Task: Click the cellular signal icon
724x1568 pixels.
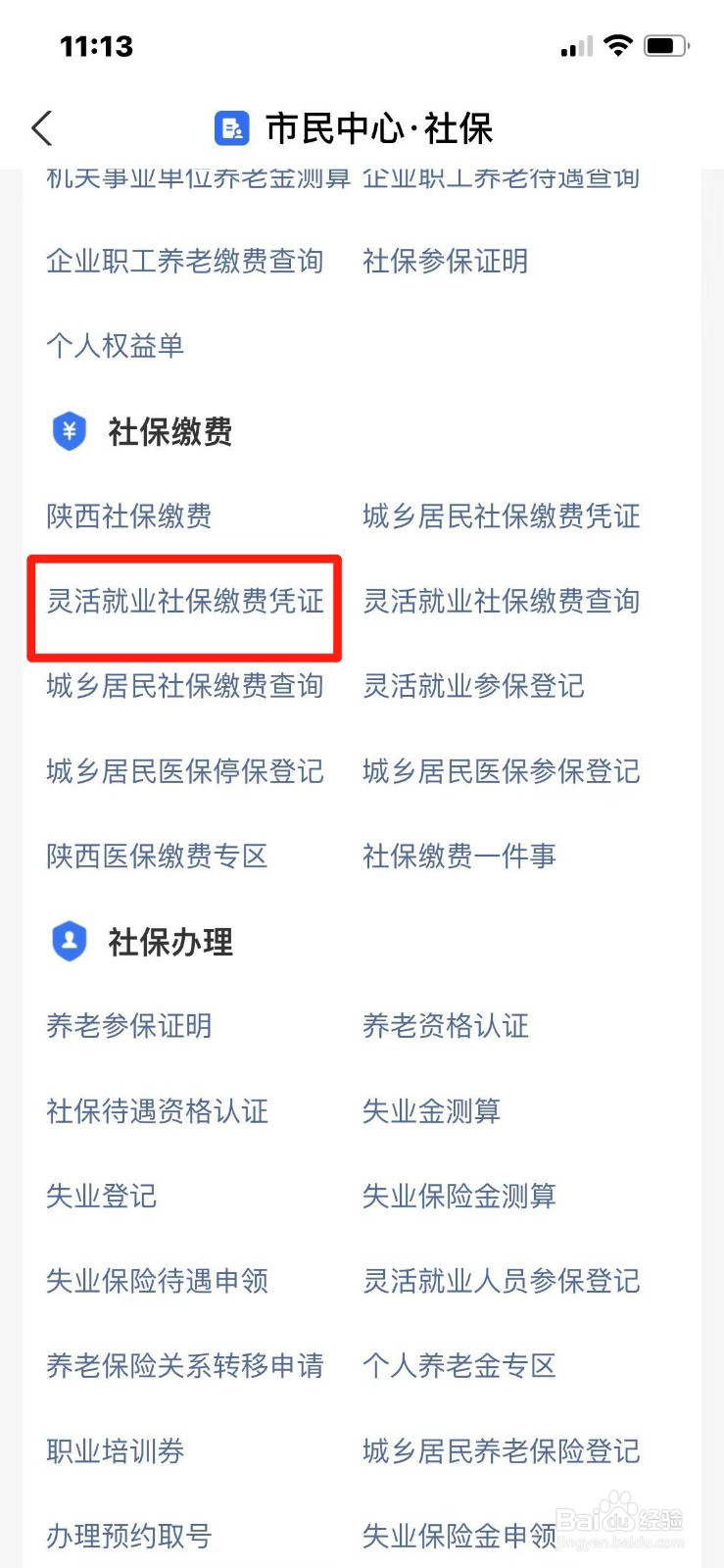Action: pyautogui.click(x=574, y=45)
